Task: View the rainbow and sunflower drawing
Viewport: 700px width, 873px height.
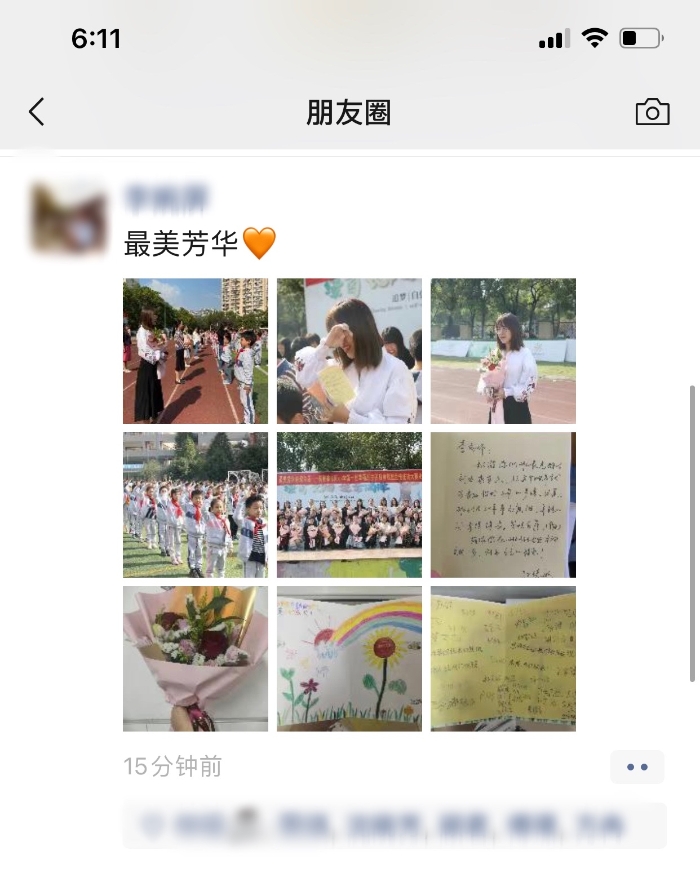Action: pyautogui.click(x=349, y=658)
